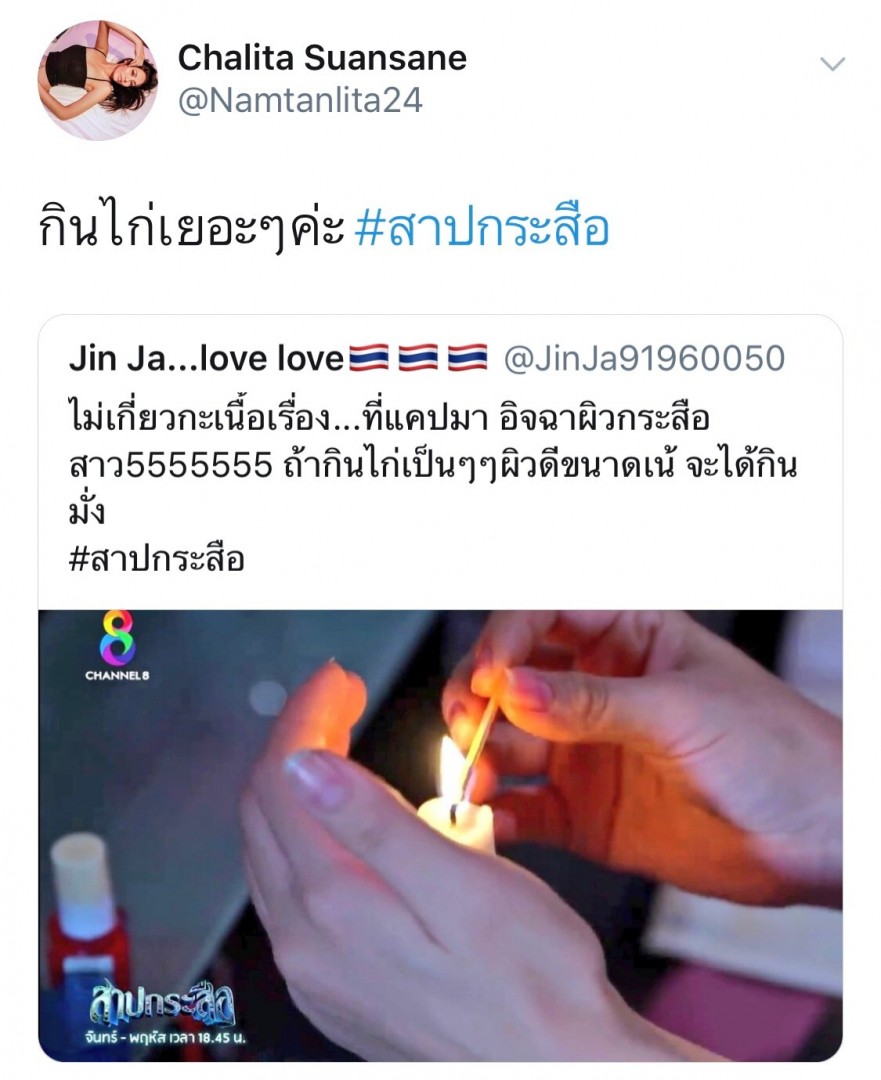Open Chalita Suansane's profile picture
The height and width of the screenshot is (1080, 881).
coord(97,80)
